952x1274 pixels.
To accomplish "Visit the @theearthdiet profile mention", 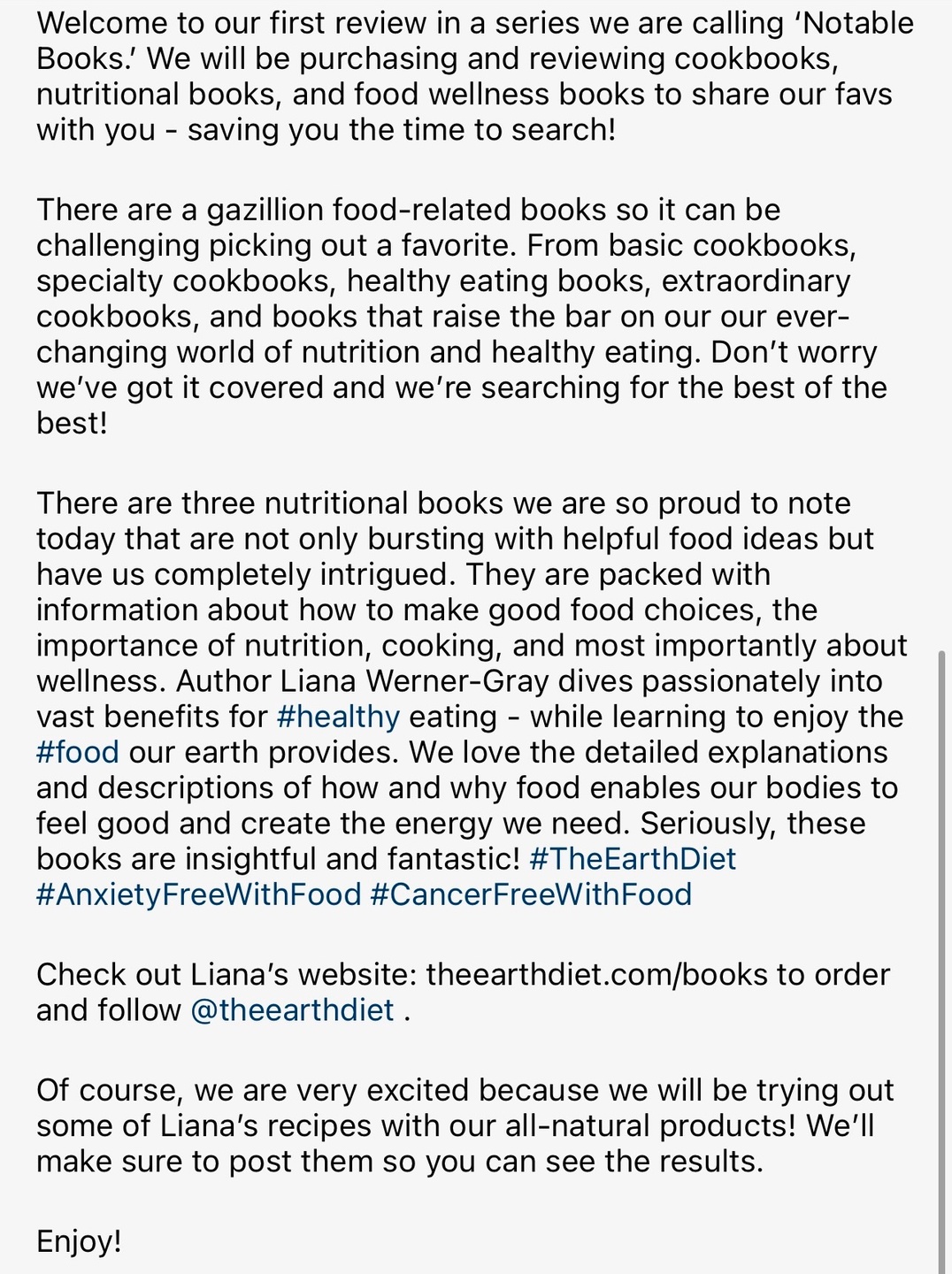I will pos(292,1010).
